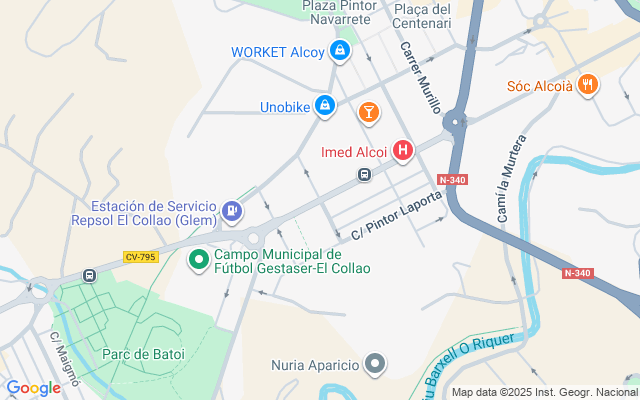The height and width of the screenshot is (400, 640).
Task: Tap the bus stop icon below Imed Alcoi
Action: pyautogui.click(x=365, y=175)
